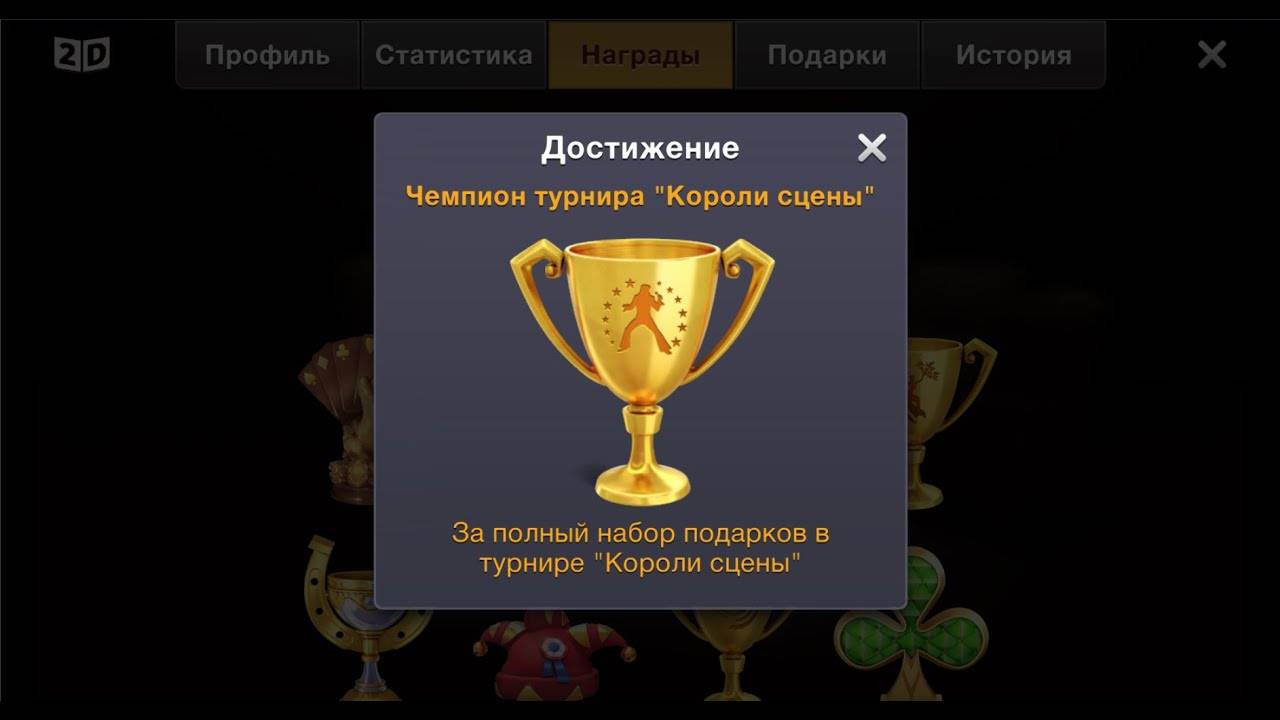
Task: Select the Награды tab
Action: (640, 55)
